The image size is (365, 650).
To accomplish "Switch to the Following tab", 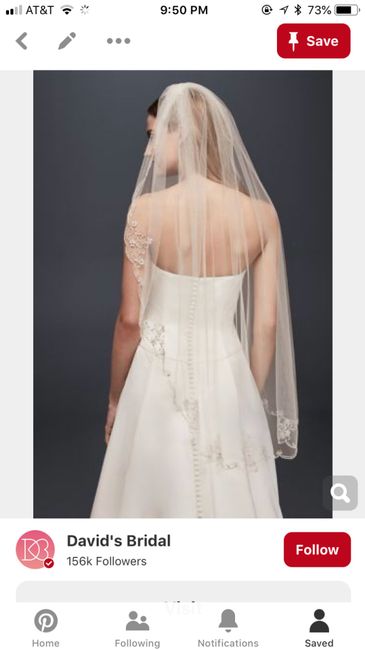I will (x=137, y=628).
